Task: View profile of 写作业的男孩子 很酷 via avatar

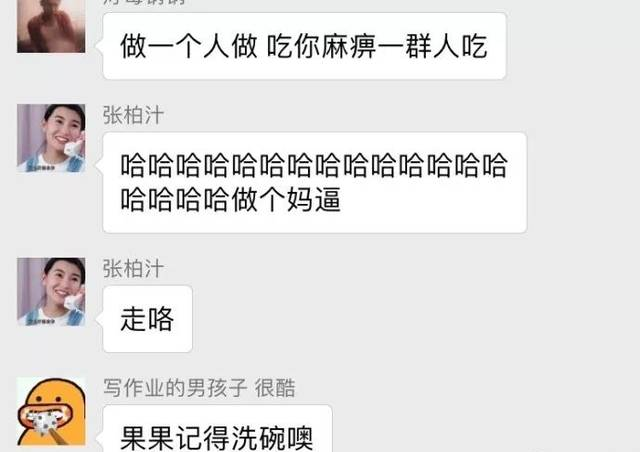Action: [x=51, y=413]
